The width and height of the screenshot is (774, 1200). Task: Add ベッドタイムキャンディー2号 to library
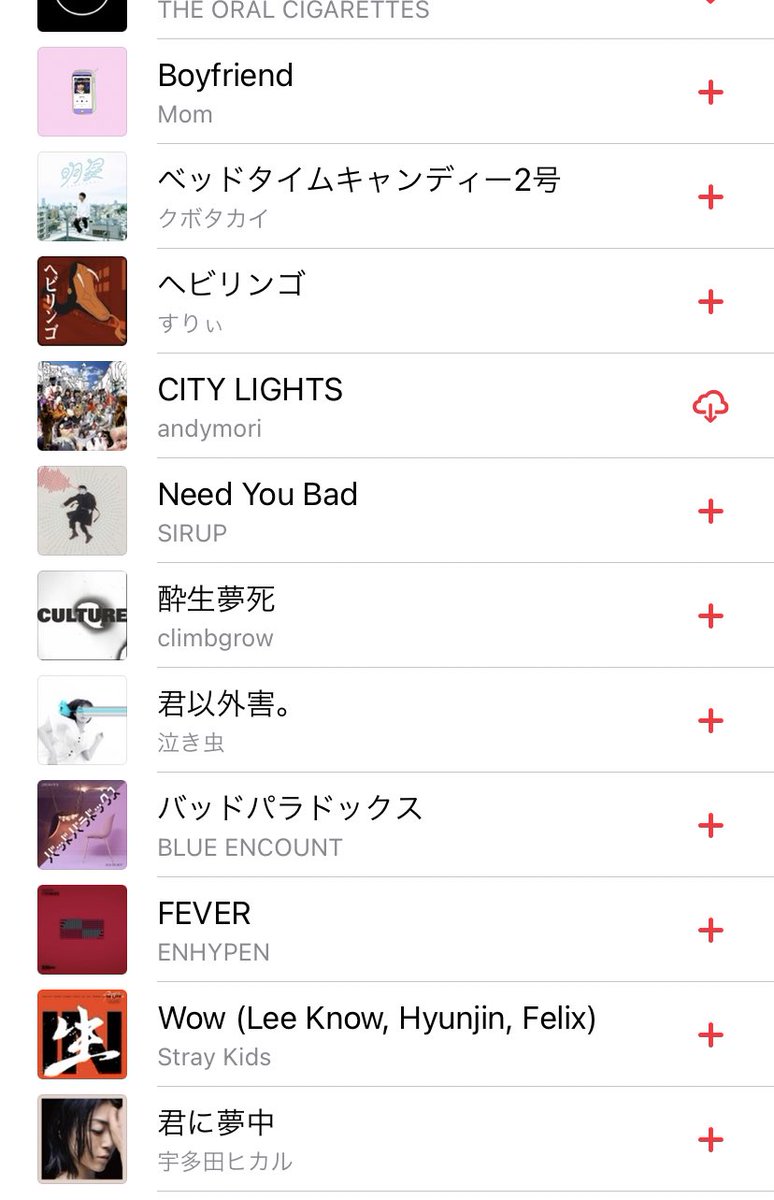tap(710, 197)
